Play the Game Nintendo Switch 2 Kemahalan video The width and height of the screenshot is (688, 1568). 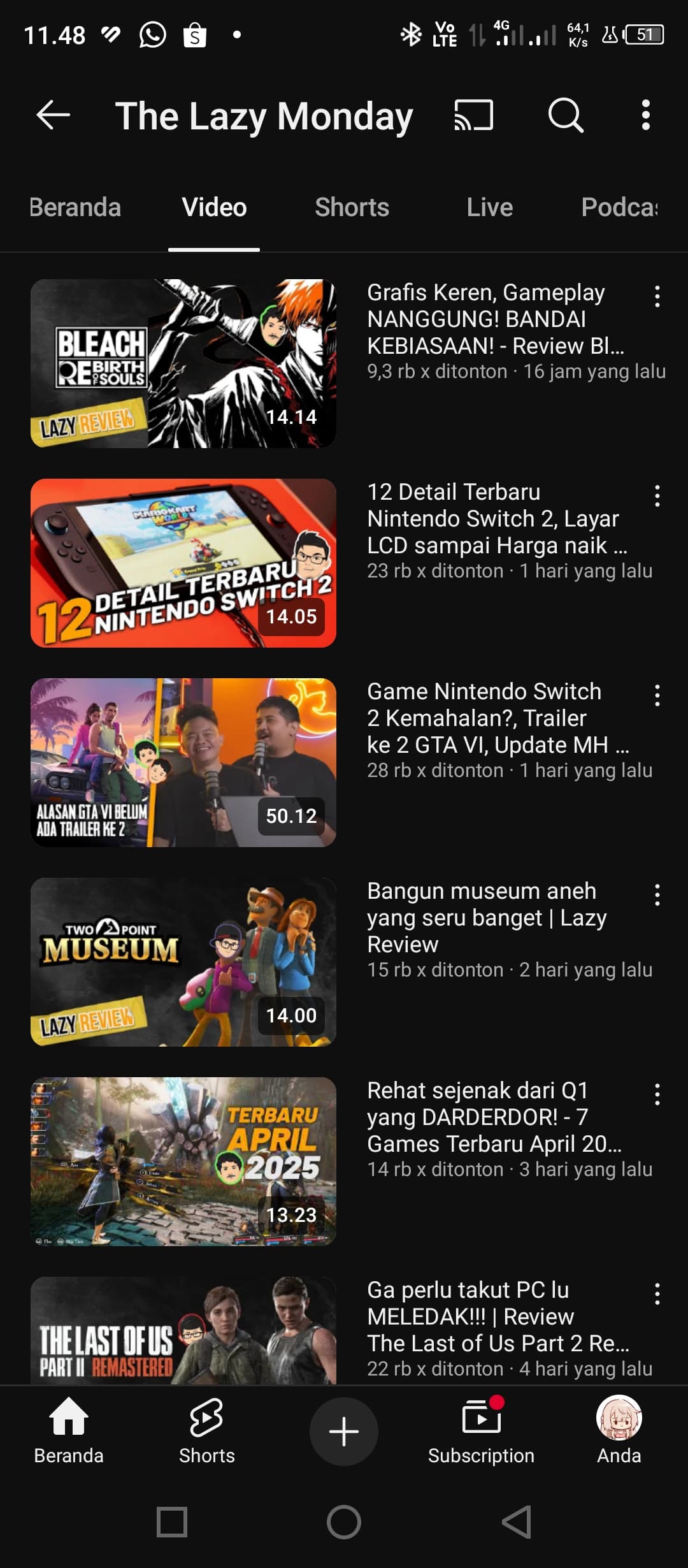(x=183, y=762)
